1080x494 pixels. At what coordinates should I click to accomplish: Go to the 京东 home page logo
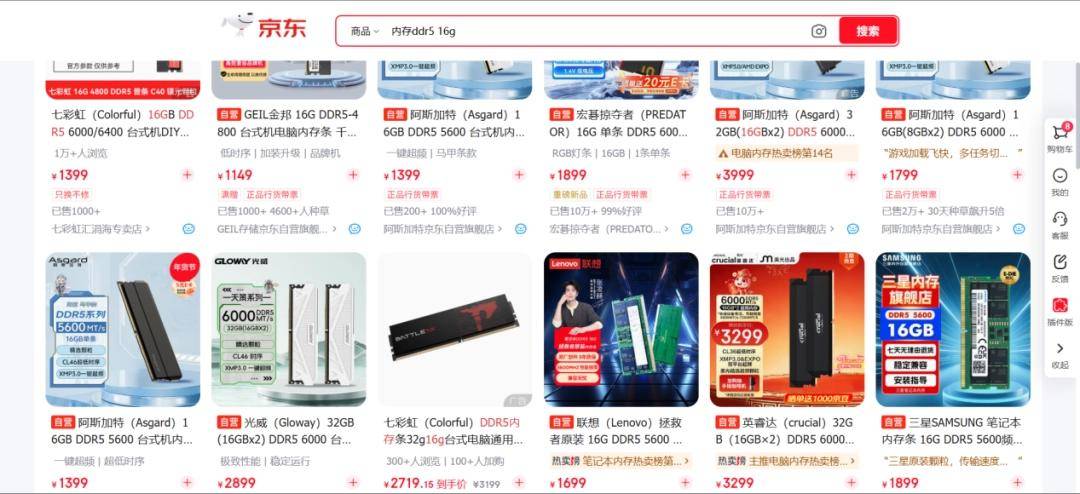(265, 27)
